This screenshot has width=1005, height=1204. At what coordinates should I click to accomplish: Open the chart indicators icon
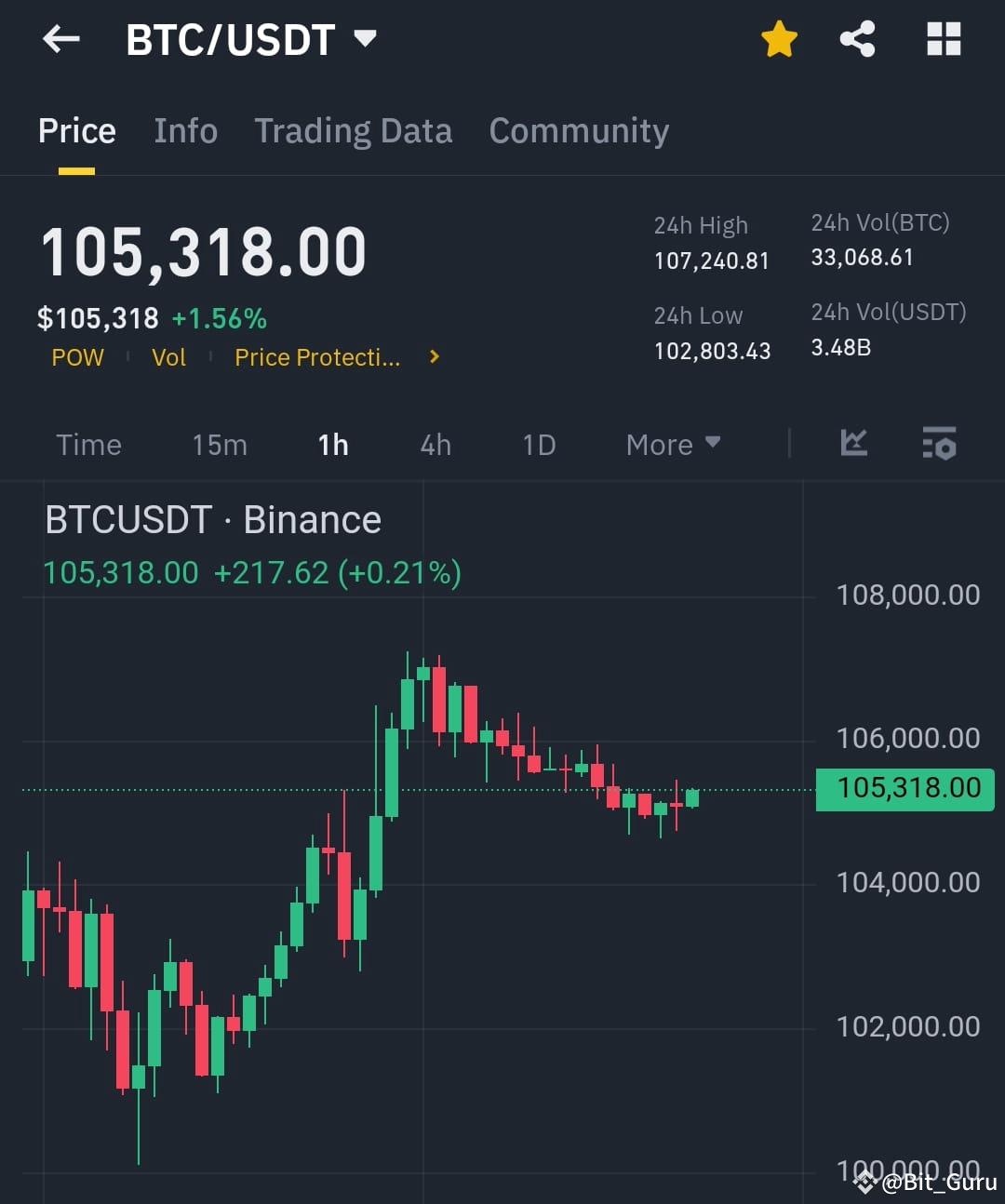click(x=853, y=444)
